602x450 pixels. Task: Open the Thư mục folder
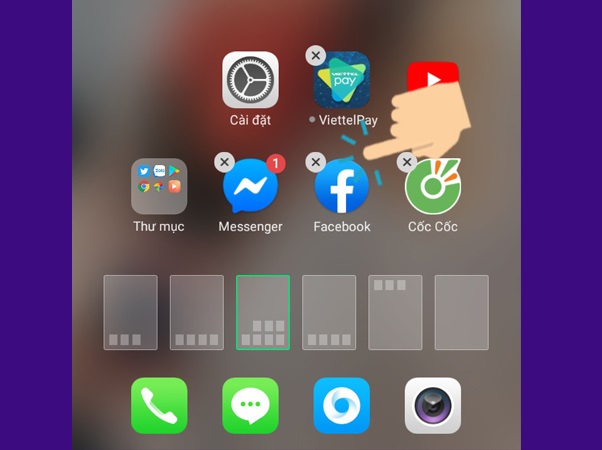coord(159,186)
